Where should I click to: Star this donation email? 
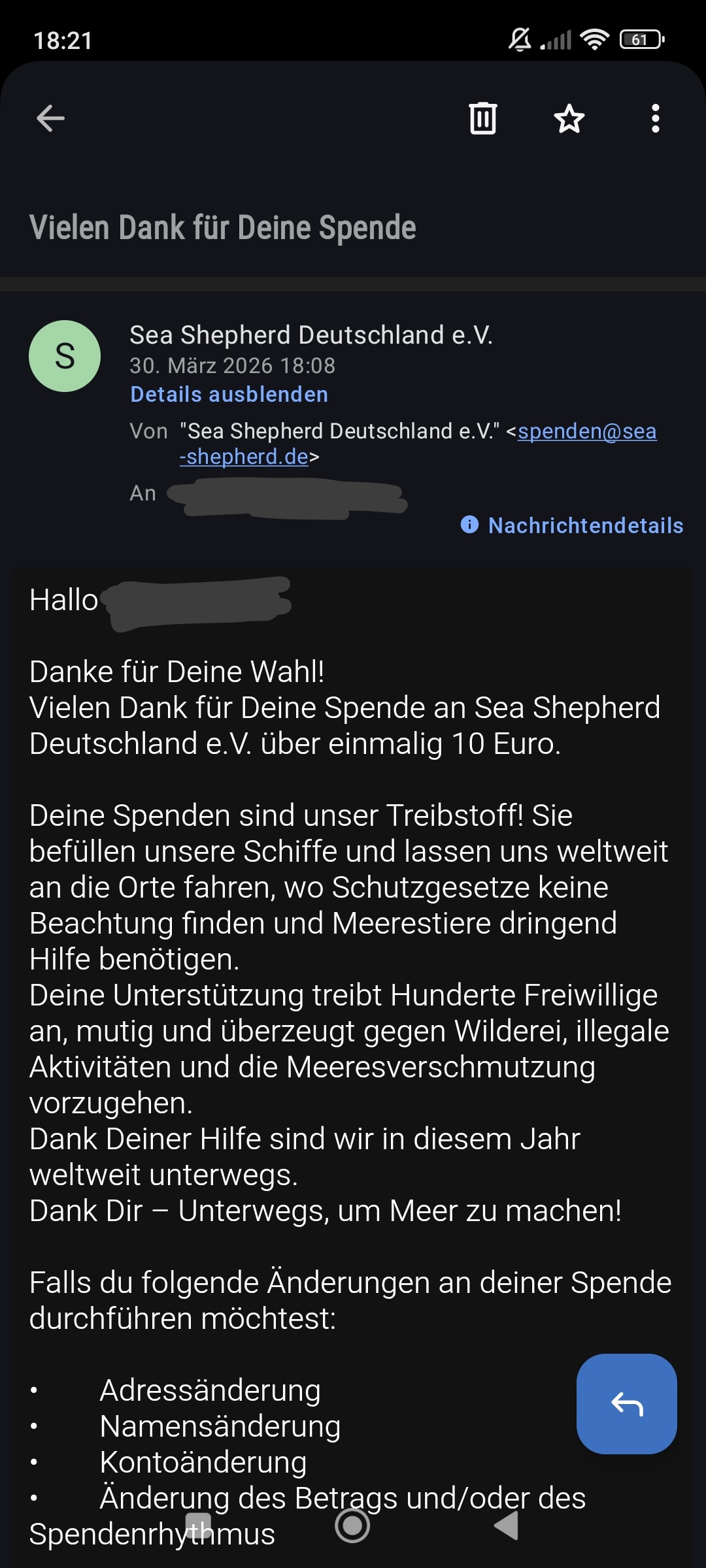click(x=569, y=118)
